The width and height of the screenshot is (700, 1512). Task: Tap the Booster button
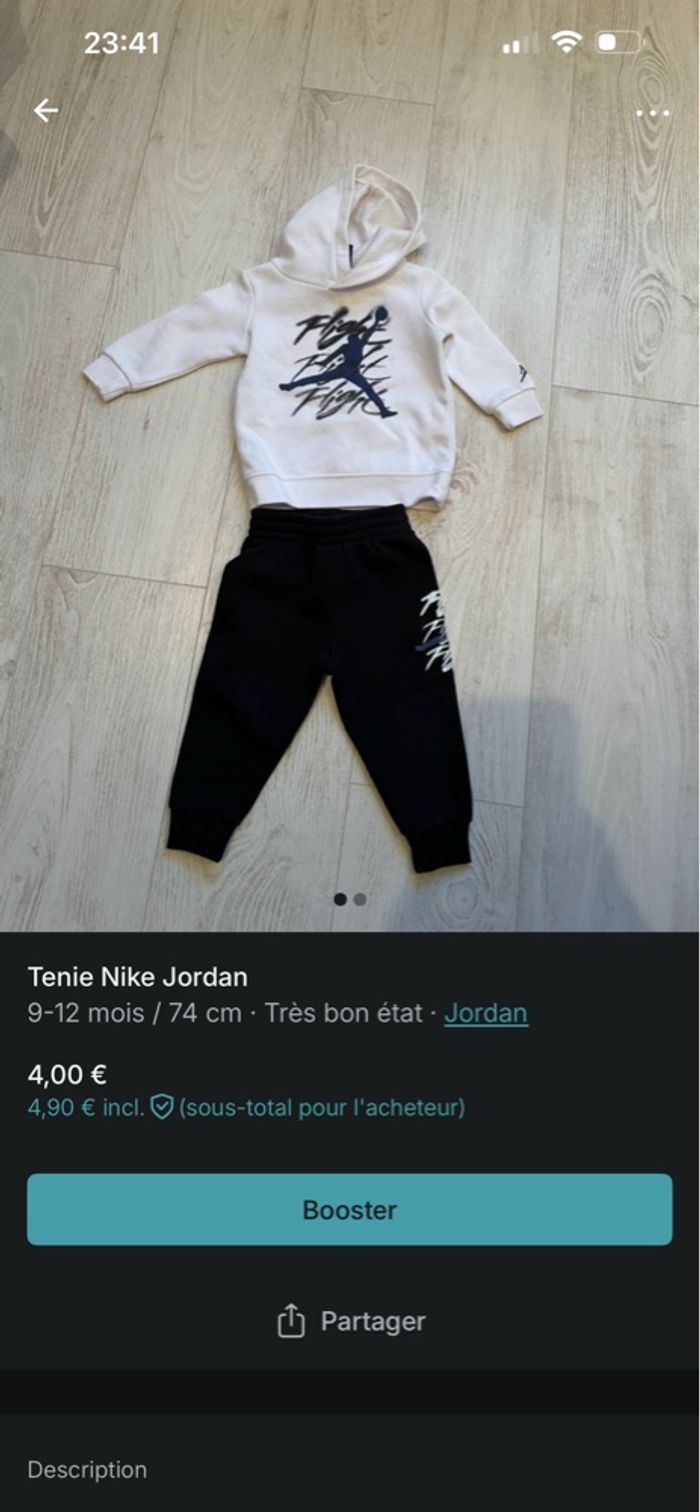point(349,1209)
